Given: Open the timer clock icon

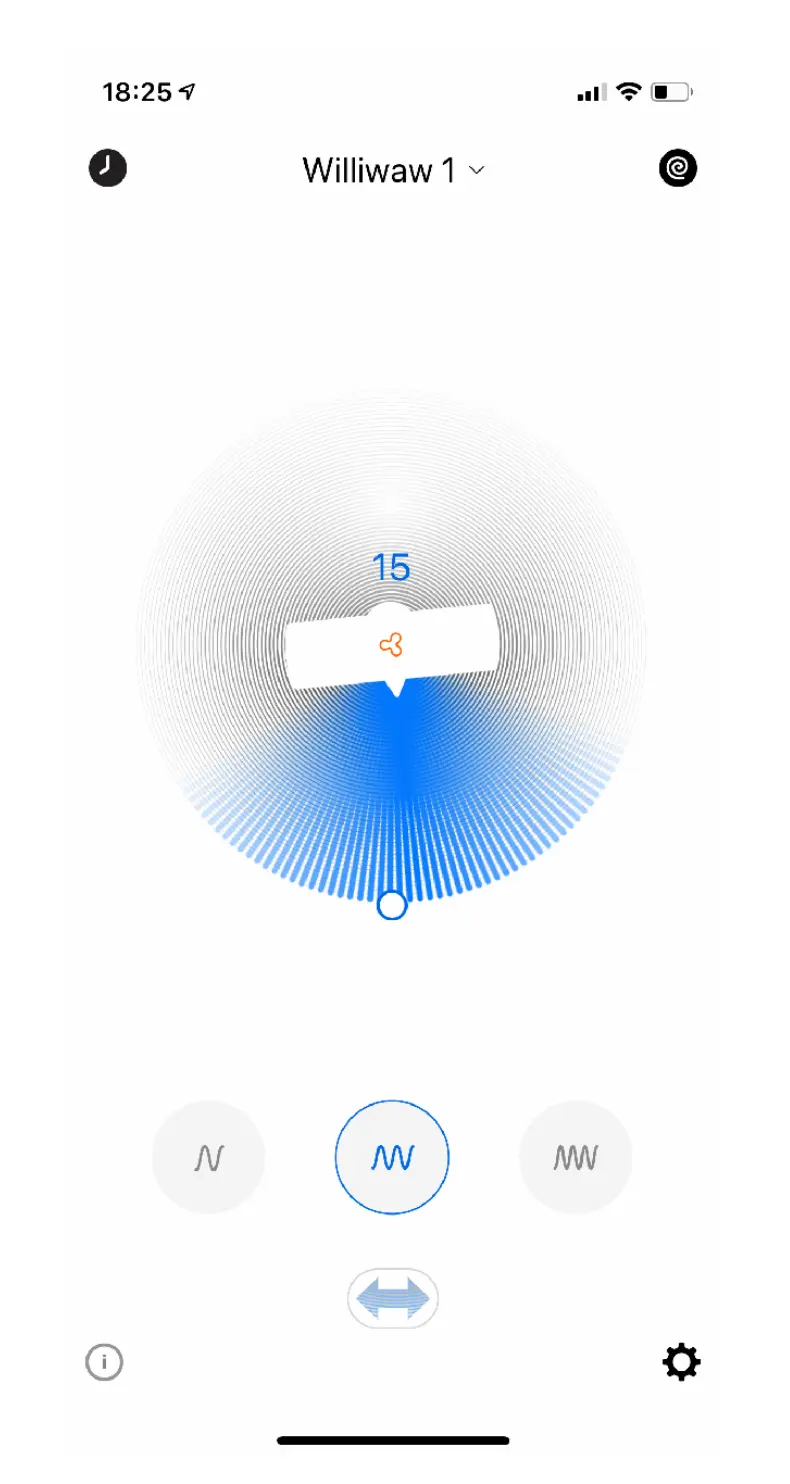Looking at the screenshot, I should [x=108, y=168].
